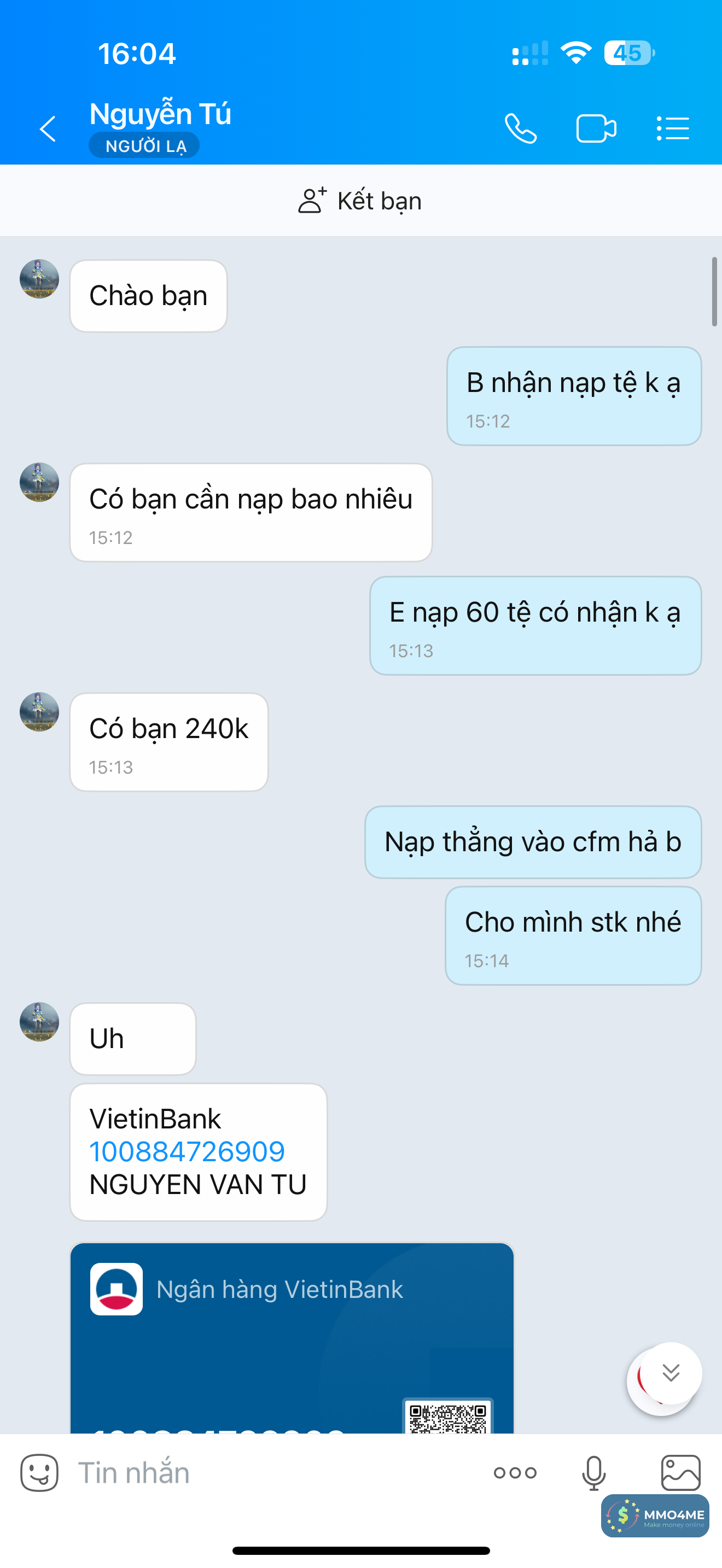
Task: Record a voice message
Action: (593, 1472)
